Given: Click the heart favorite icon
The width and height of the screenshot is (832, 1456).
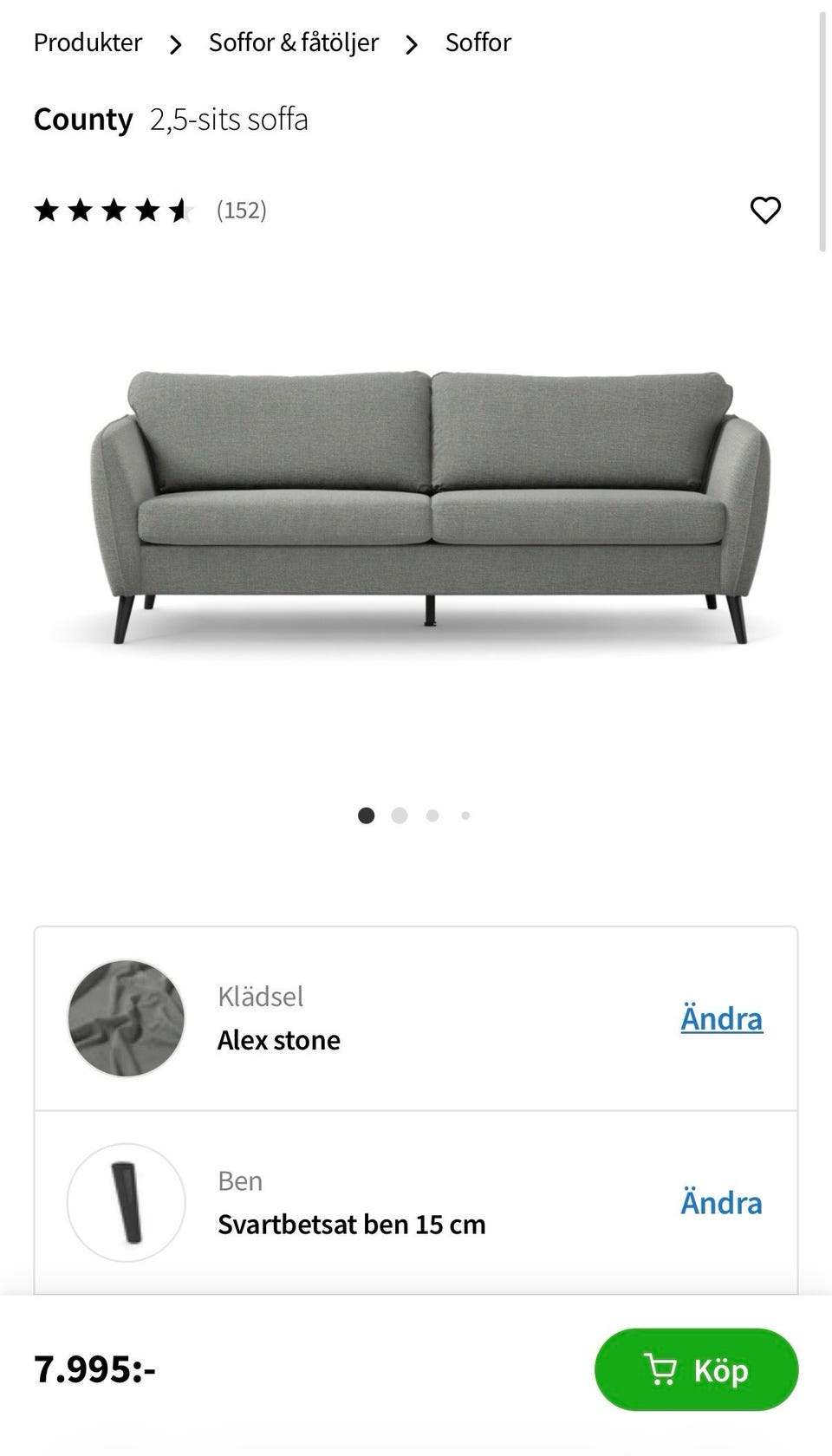Looking at the screenshot, I should pyautogui.click(x=765, y=209).
